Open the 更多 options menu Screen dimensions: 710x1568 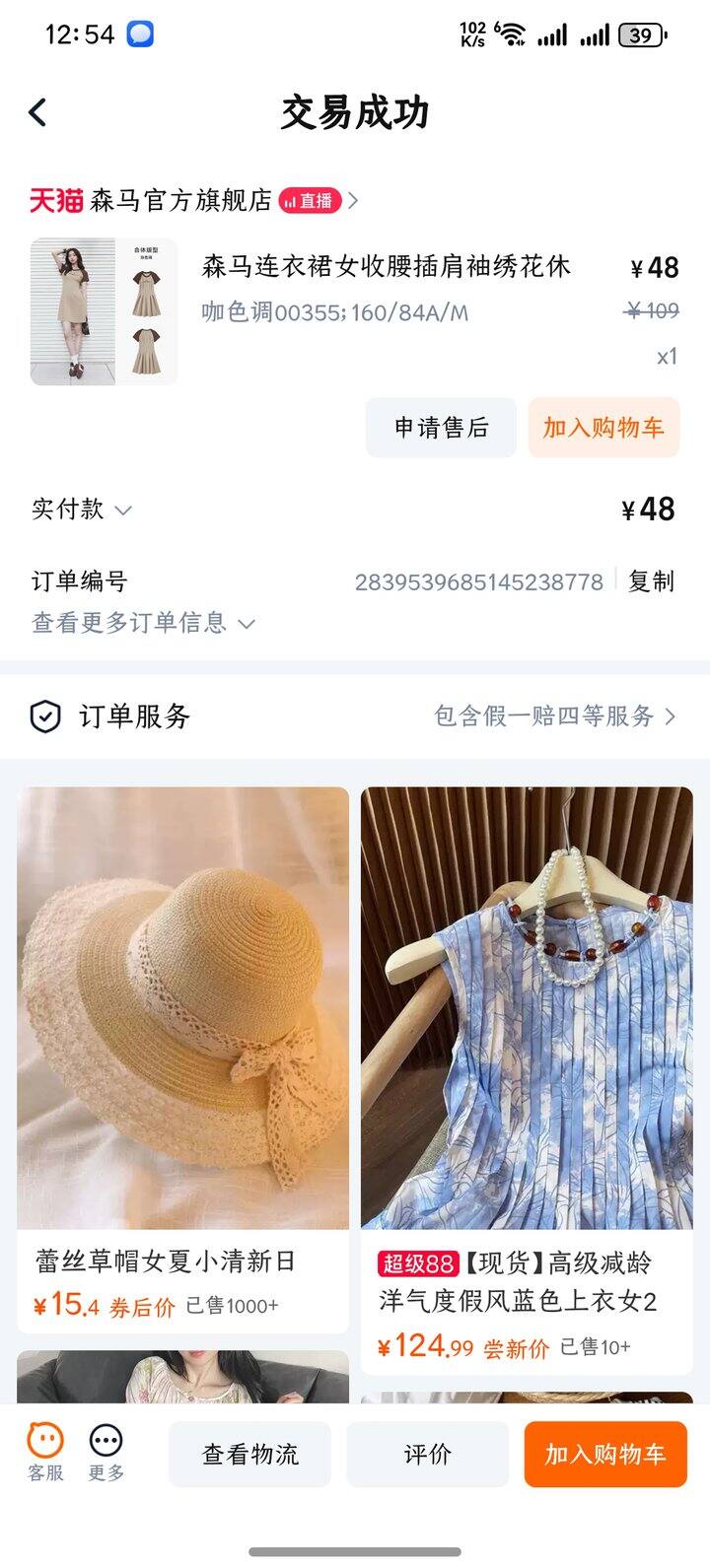[x=106, y=1453]
